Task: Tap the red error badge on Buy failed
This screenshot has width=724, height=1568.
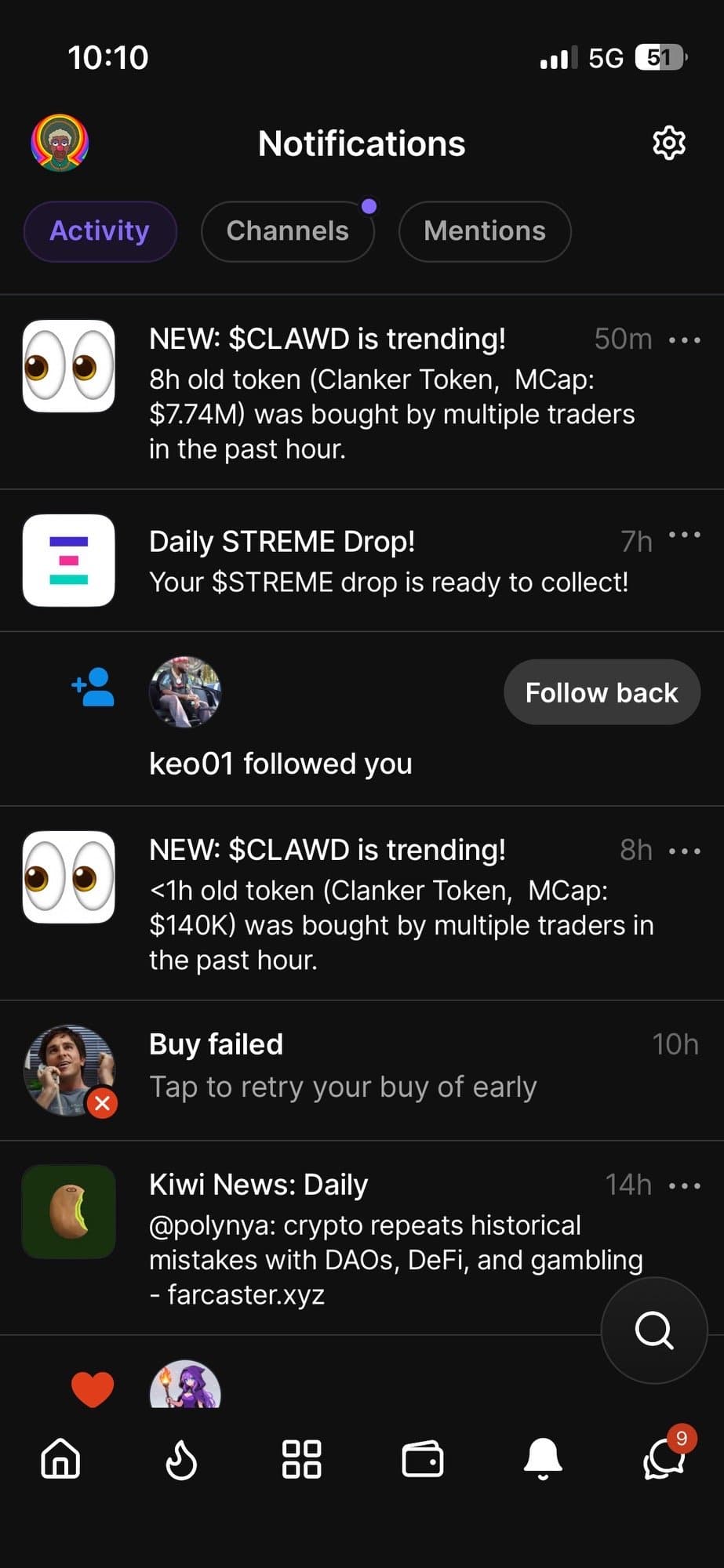Action: coord(103,1104)
